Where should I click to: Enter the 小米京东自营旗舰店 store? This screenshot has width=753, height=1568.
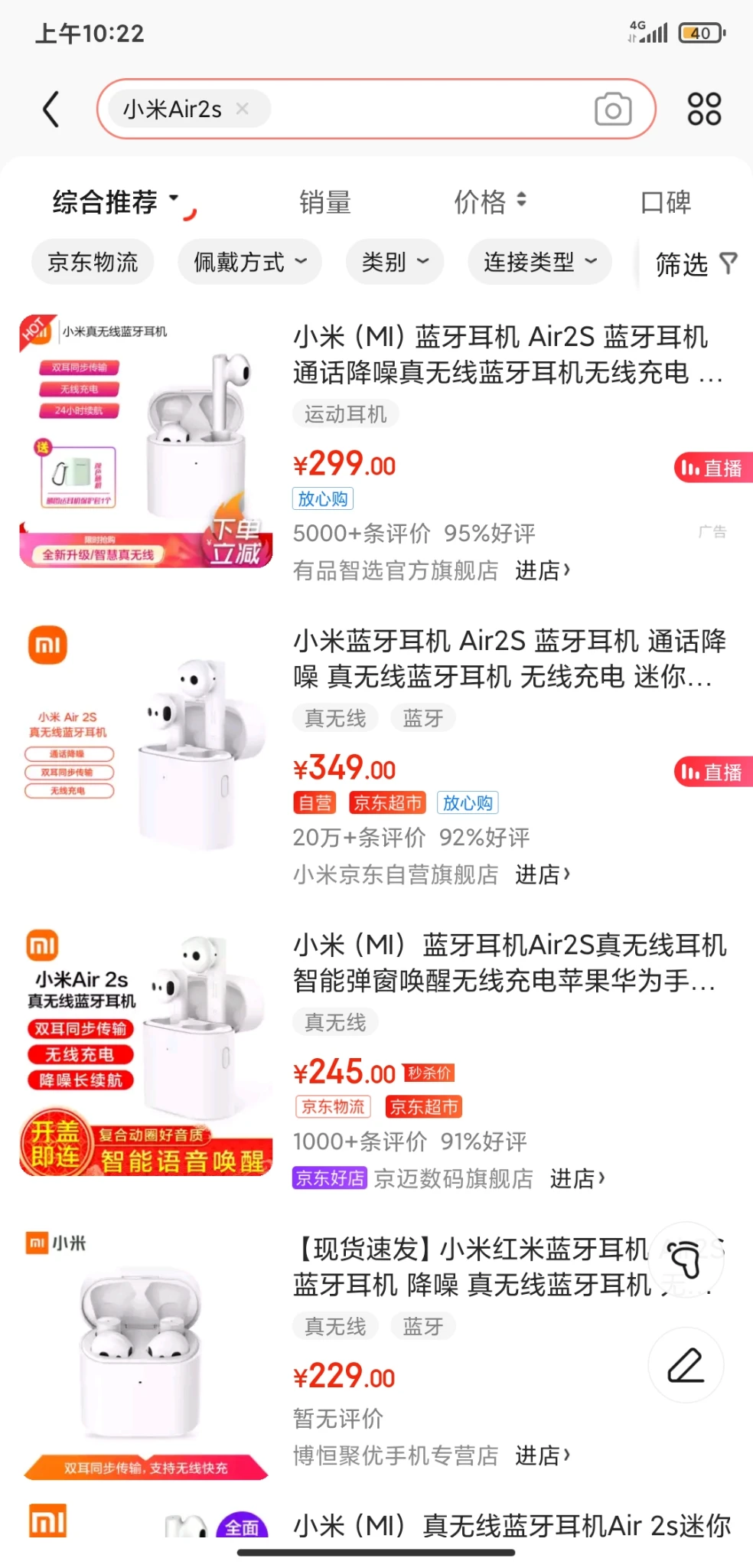pyautogui.click(x=543, y=874)
